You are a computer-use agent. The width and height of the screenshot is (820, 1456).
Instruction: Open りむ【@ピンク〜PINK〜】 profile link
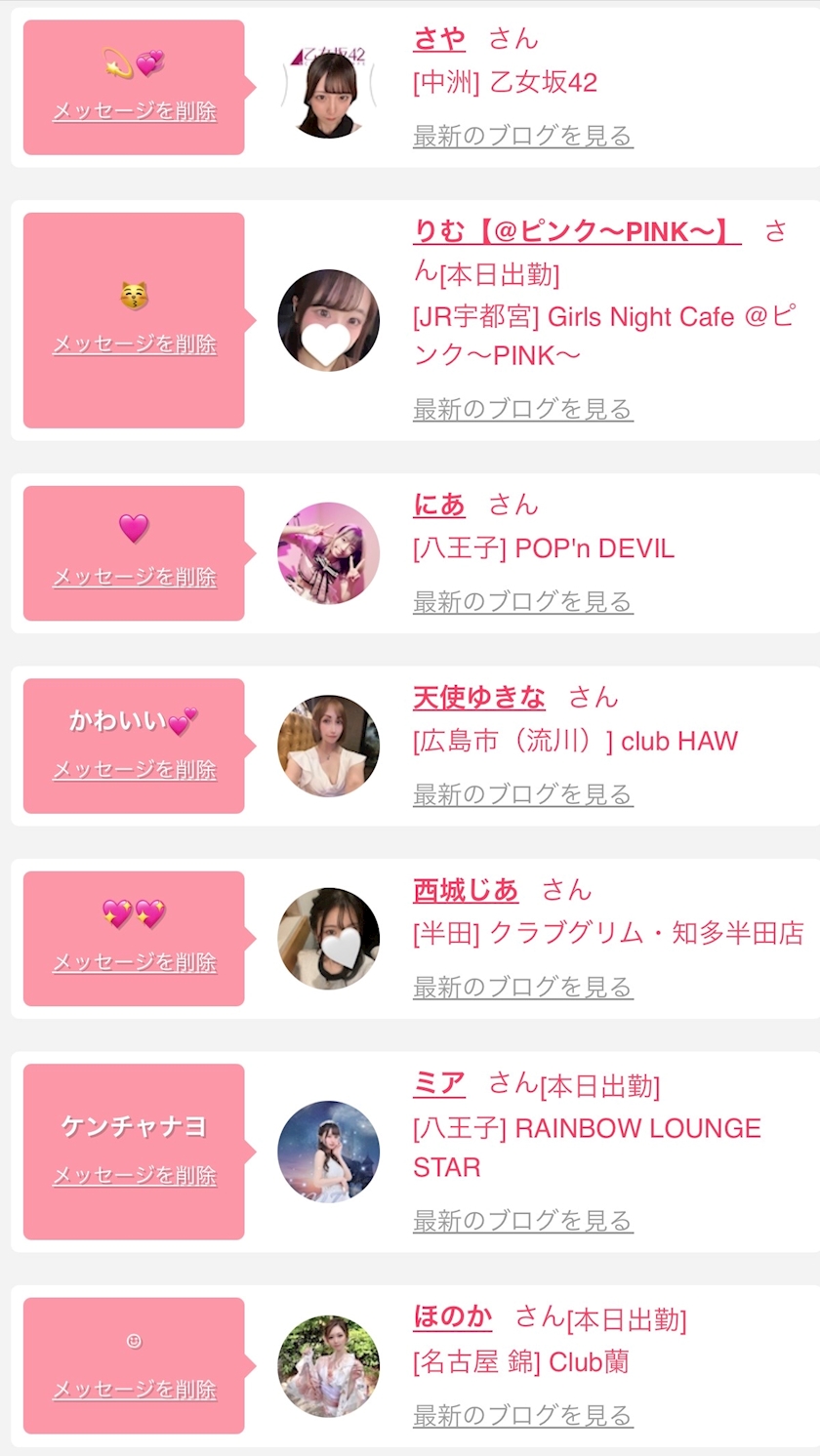click(576, 232)
